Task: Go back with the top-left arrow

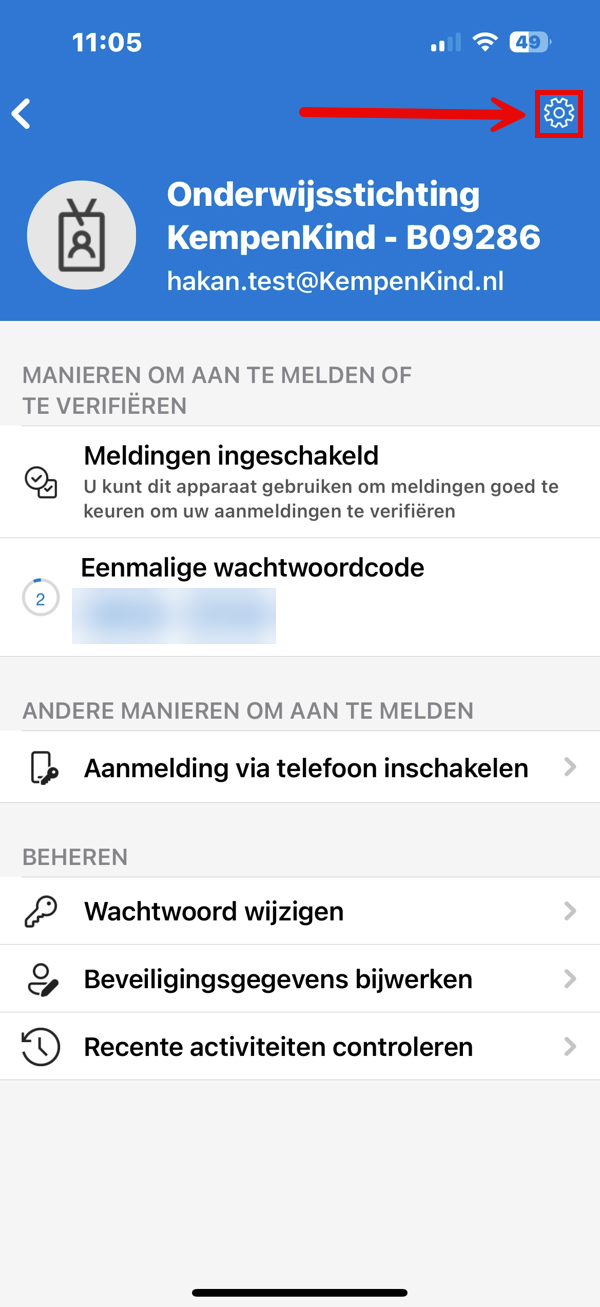Action: coord(22,113)
